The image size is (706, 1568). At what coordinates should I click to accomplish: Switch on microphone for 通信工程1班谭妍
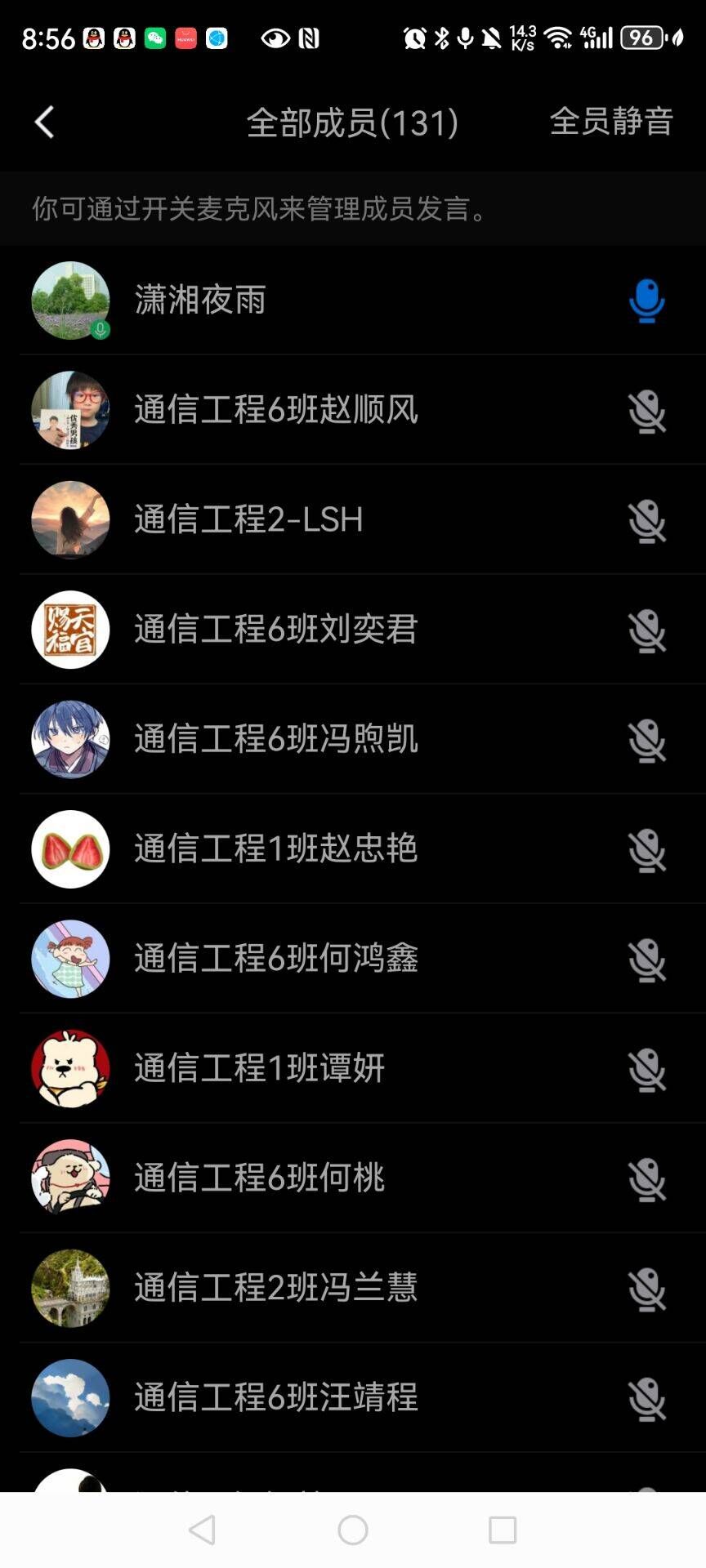[646, 1069]
